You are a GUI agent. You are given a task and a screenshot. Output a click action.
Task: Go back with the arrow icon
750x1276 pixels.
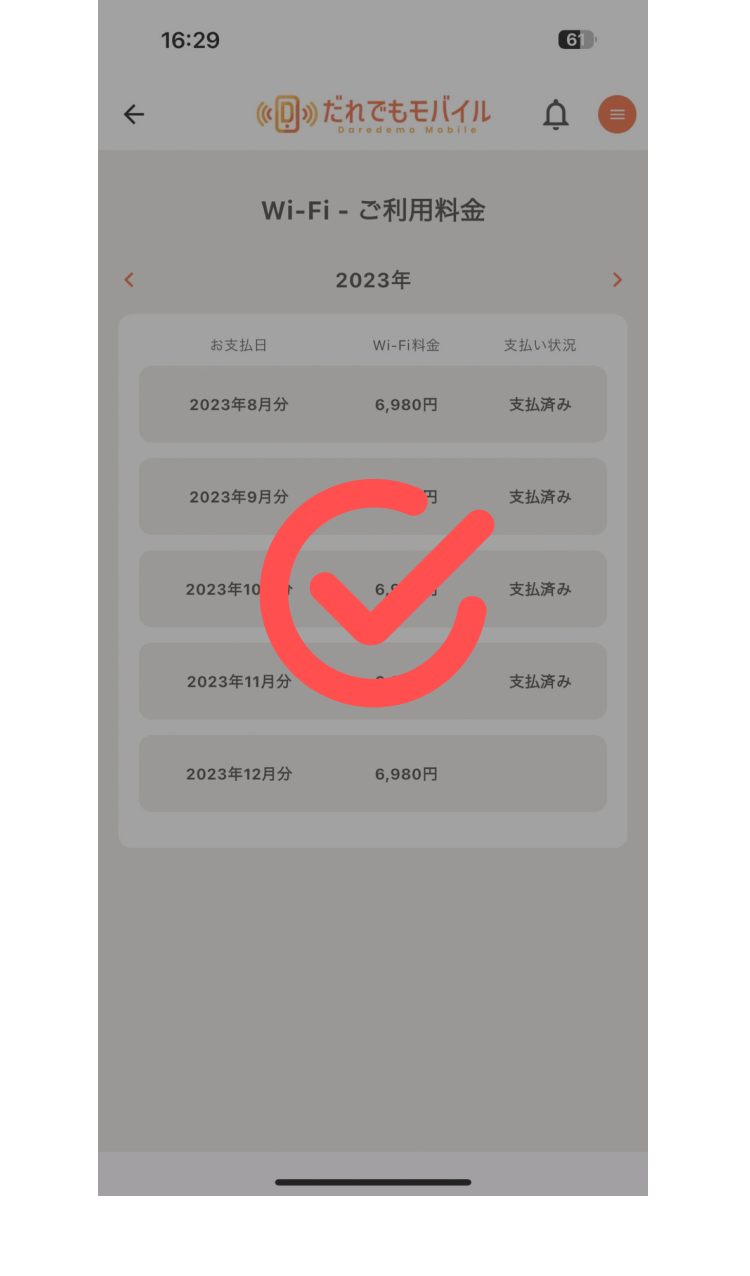pos(134,115)
